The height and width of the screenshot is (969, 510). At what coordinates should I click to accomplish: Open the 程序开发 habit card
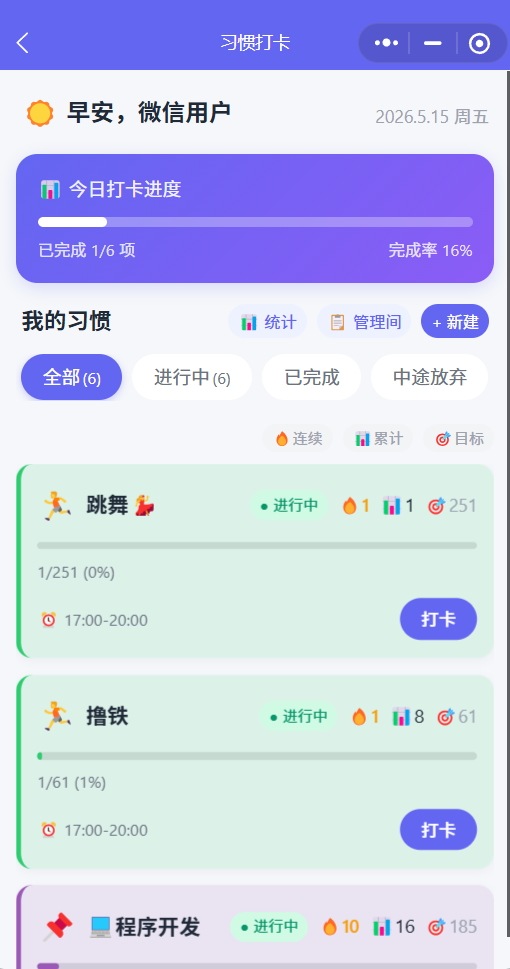(255, 927)
